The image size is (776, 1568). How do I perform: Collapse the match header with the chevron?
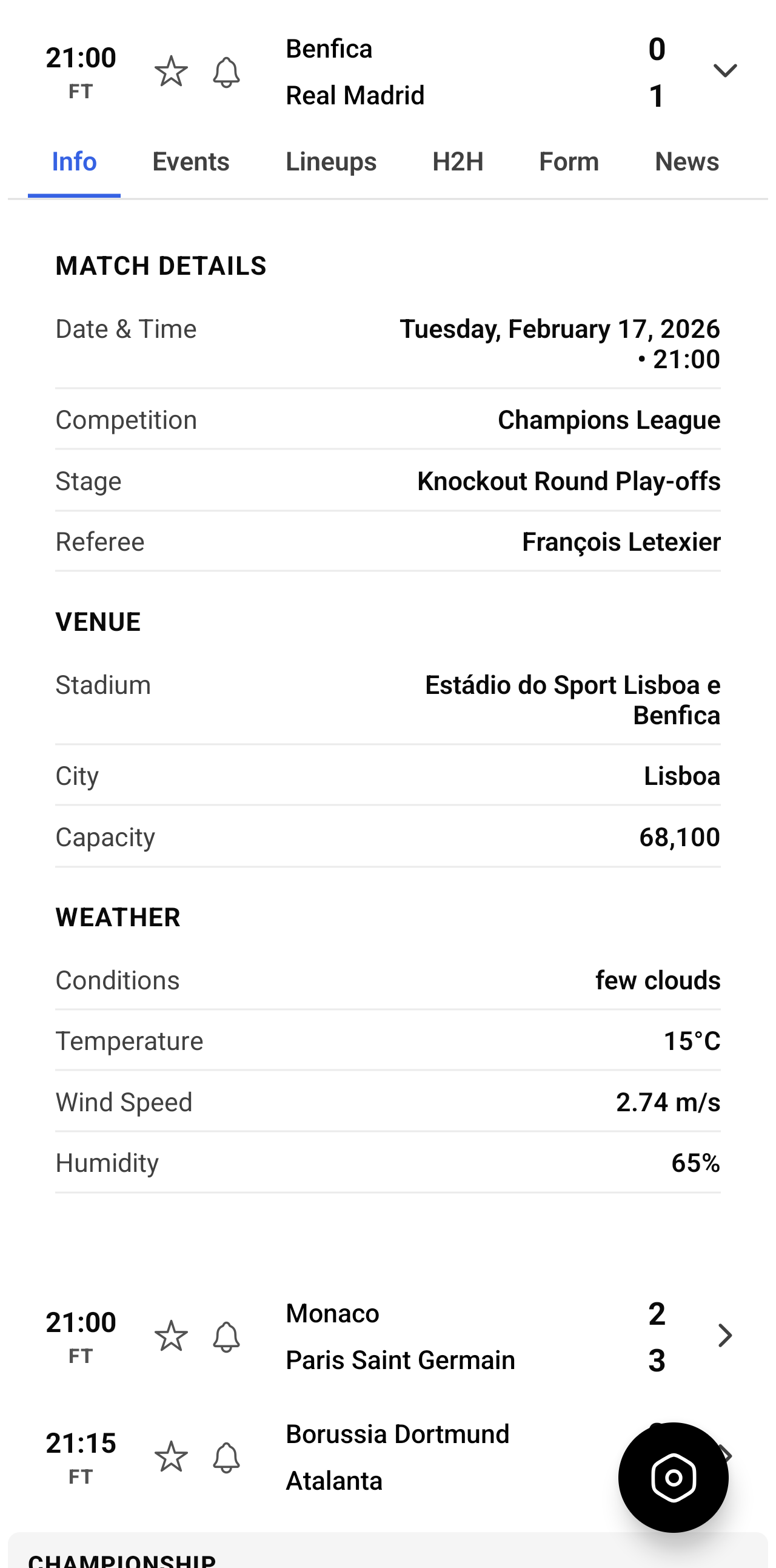pos(725,70)
